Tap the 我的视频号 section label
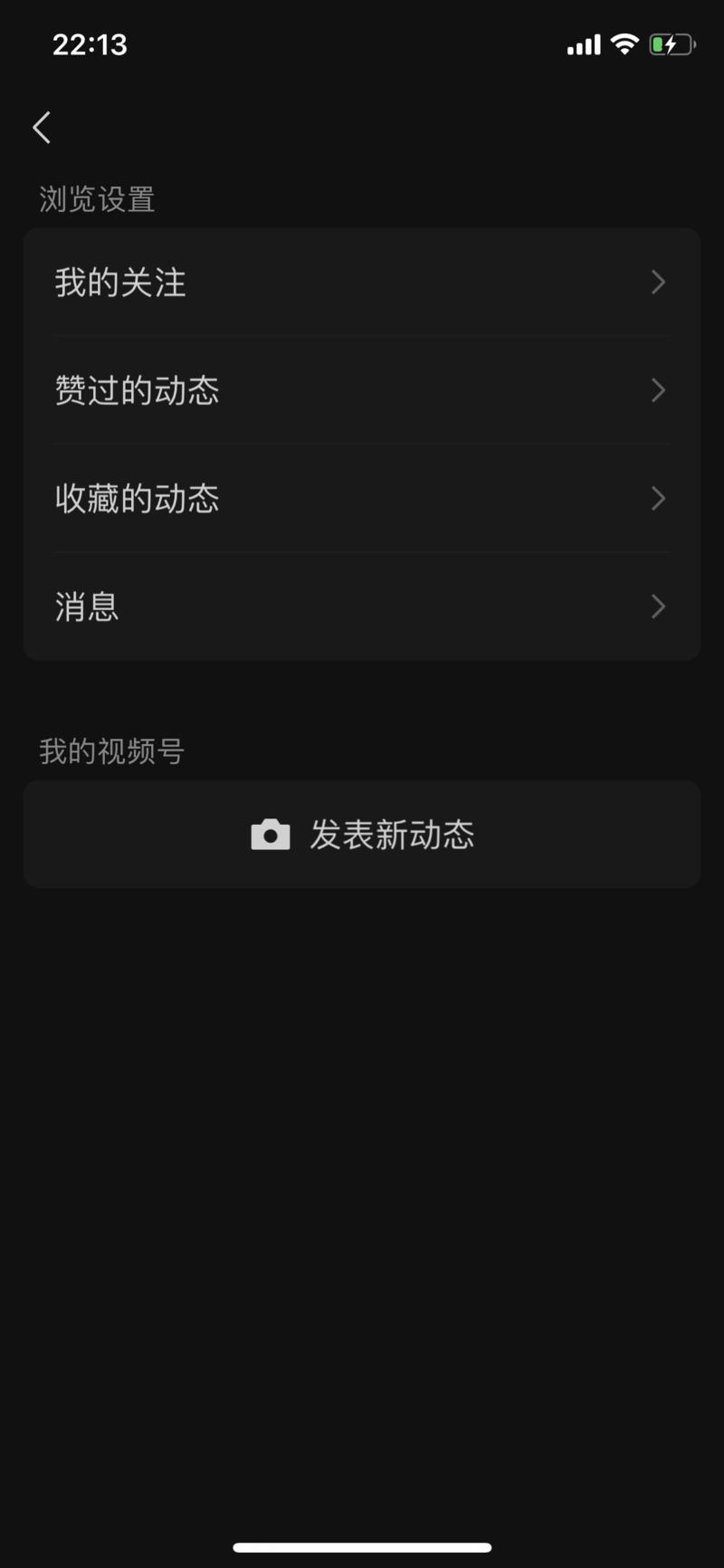This screenshot has width=724, height=1568. pyautogui.click(x=110, y=751)
